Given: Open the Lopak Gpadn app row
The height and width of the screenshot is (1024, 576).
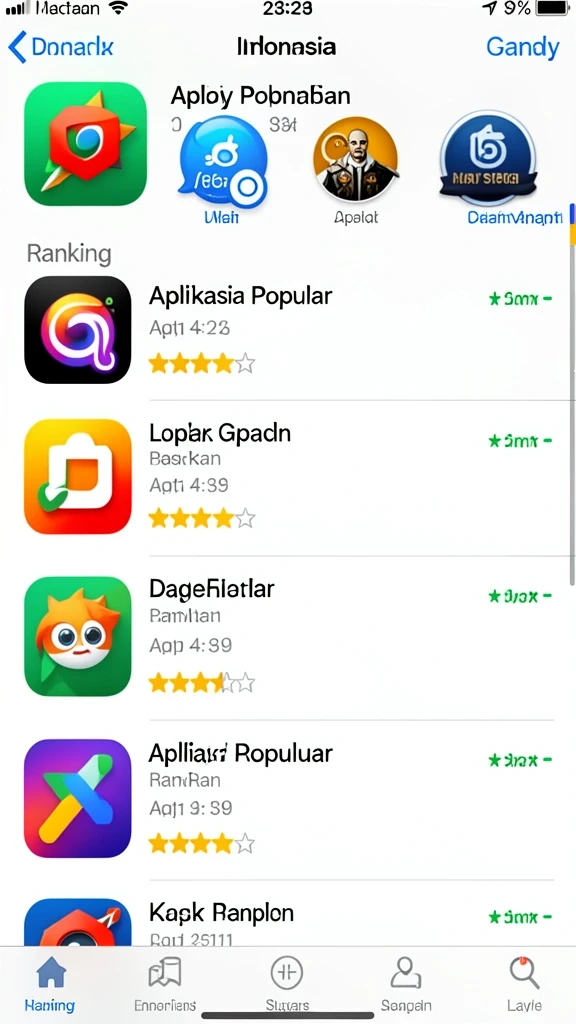Looking at the screenshot, I should (x=288, y=477).
